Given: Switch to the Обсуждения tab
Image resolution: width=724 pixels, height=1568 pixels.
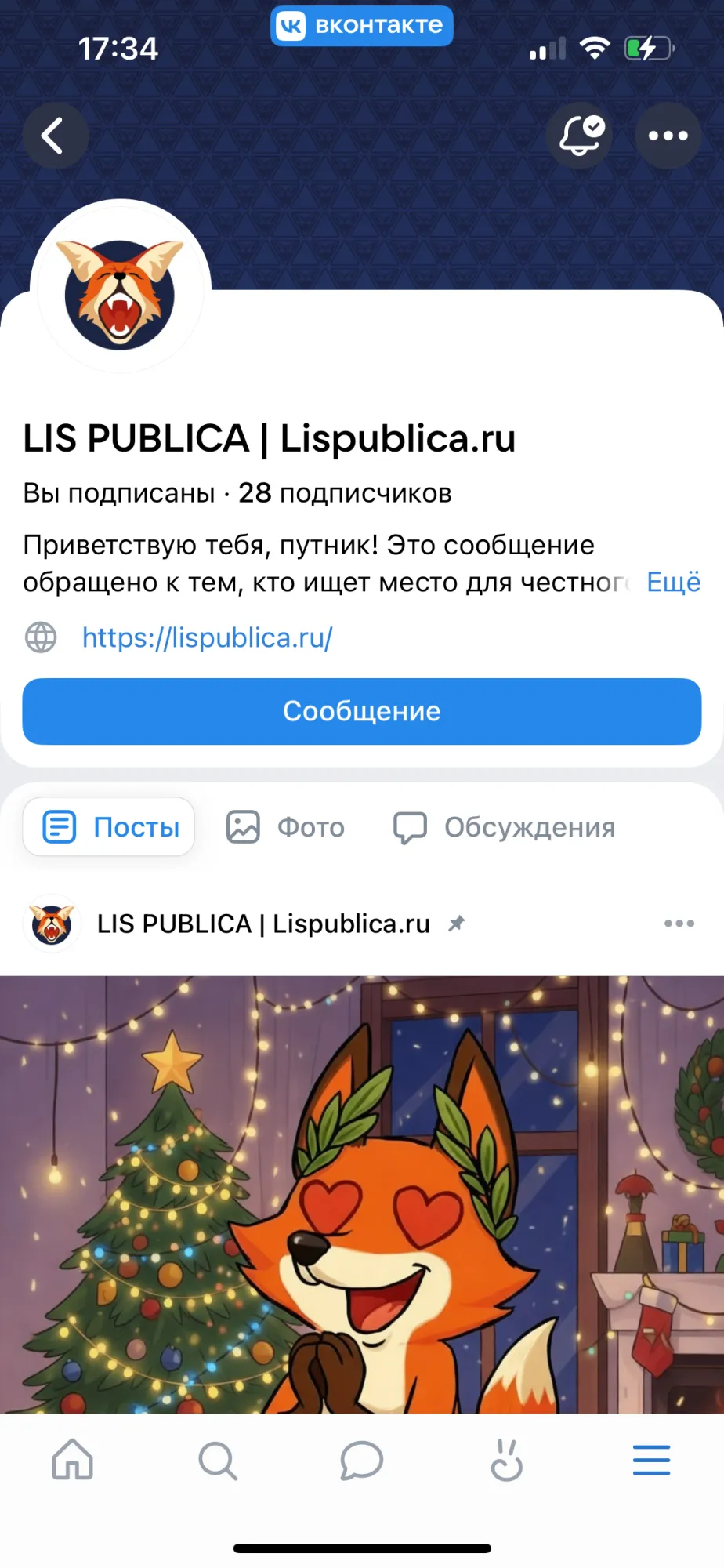Looking at the screenshot, I should click(x=505, y=827).
